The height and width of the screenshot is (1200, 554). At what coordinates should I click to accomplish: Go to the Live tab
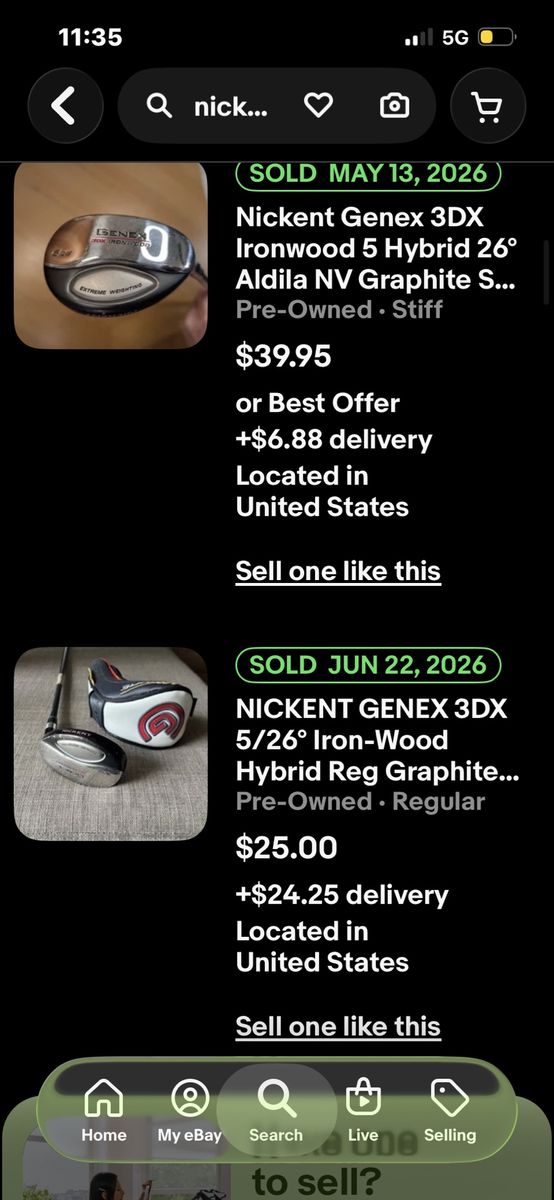coord(363,1112)
